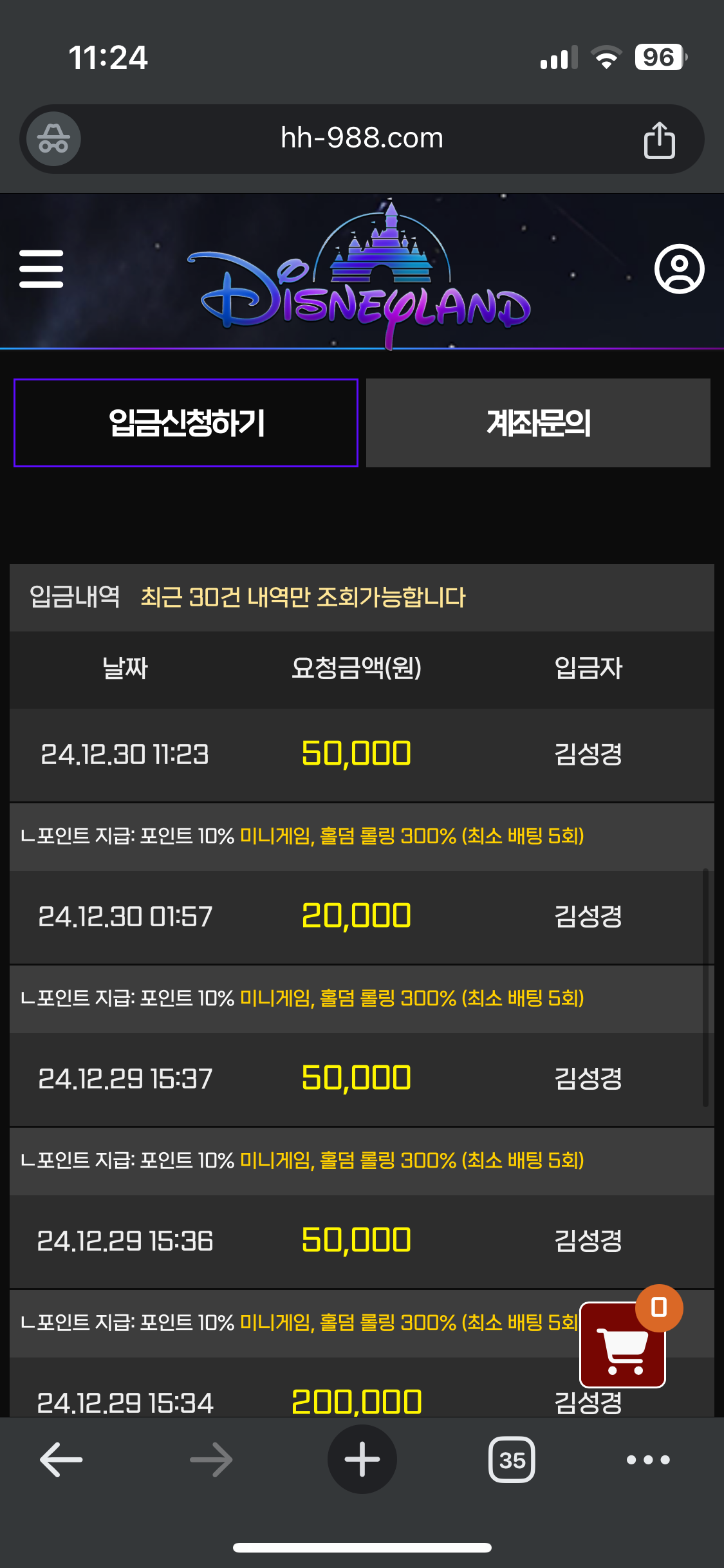Tap the incognito icon in address bar
This screenshot has height=1568, width=724.
pos(53,138)
